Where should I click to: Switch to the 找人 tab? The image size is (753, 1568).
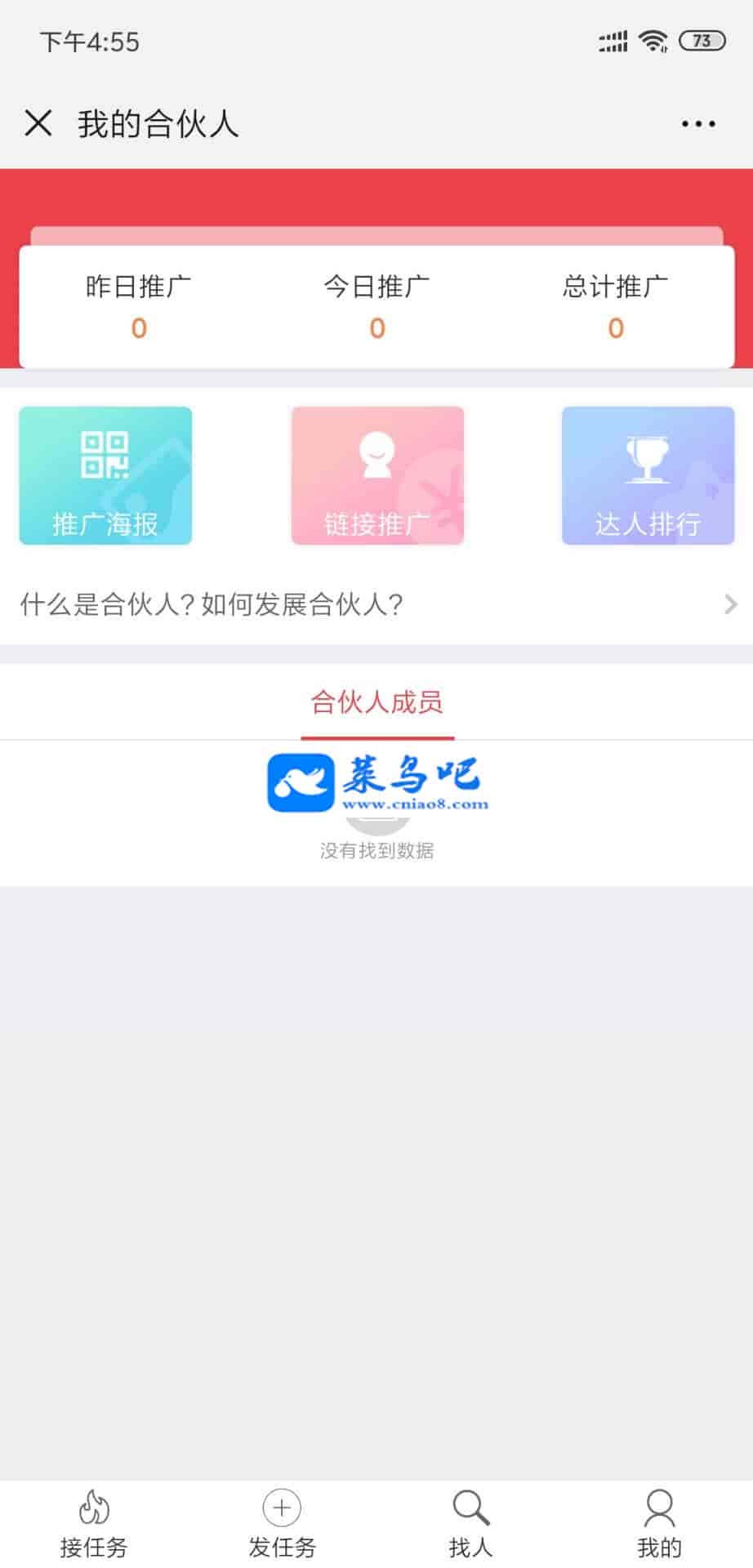click(x=470, y=1523)
